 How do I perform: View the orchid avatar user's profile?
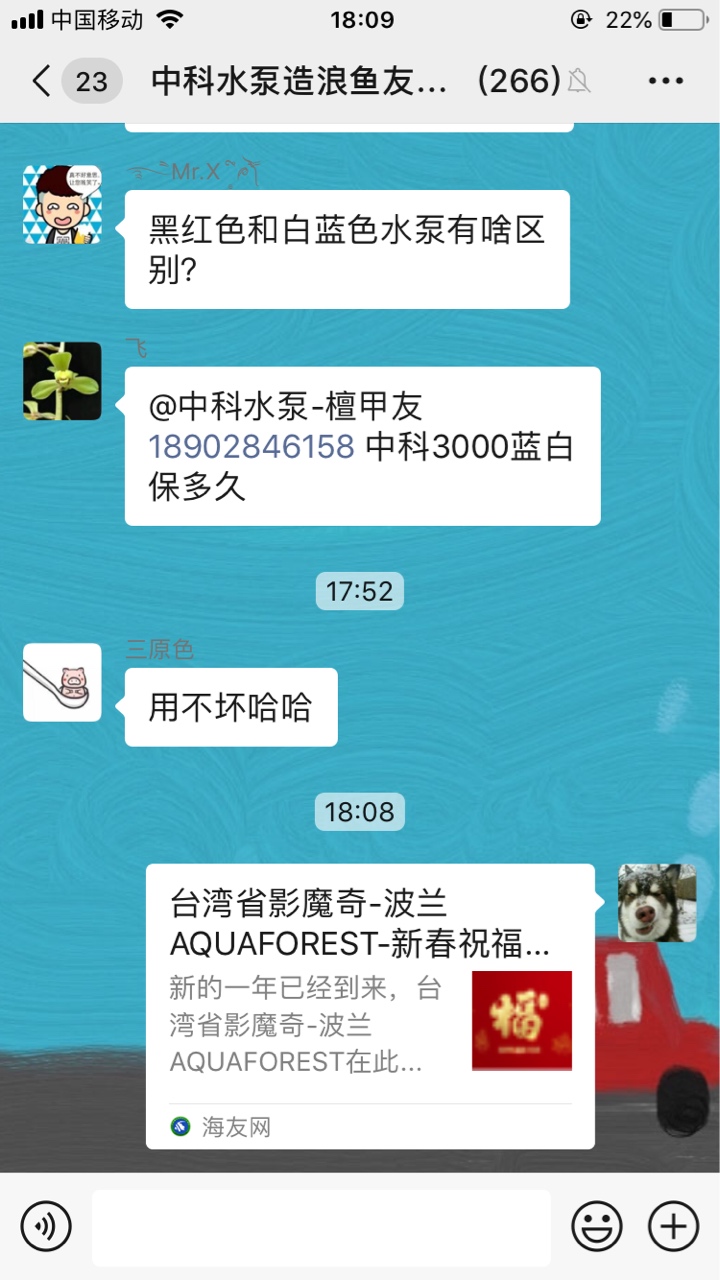(62, 381)
